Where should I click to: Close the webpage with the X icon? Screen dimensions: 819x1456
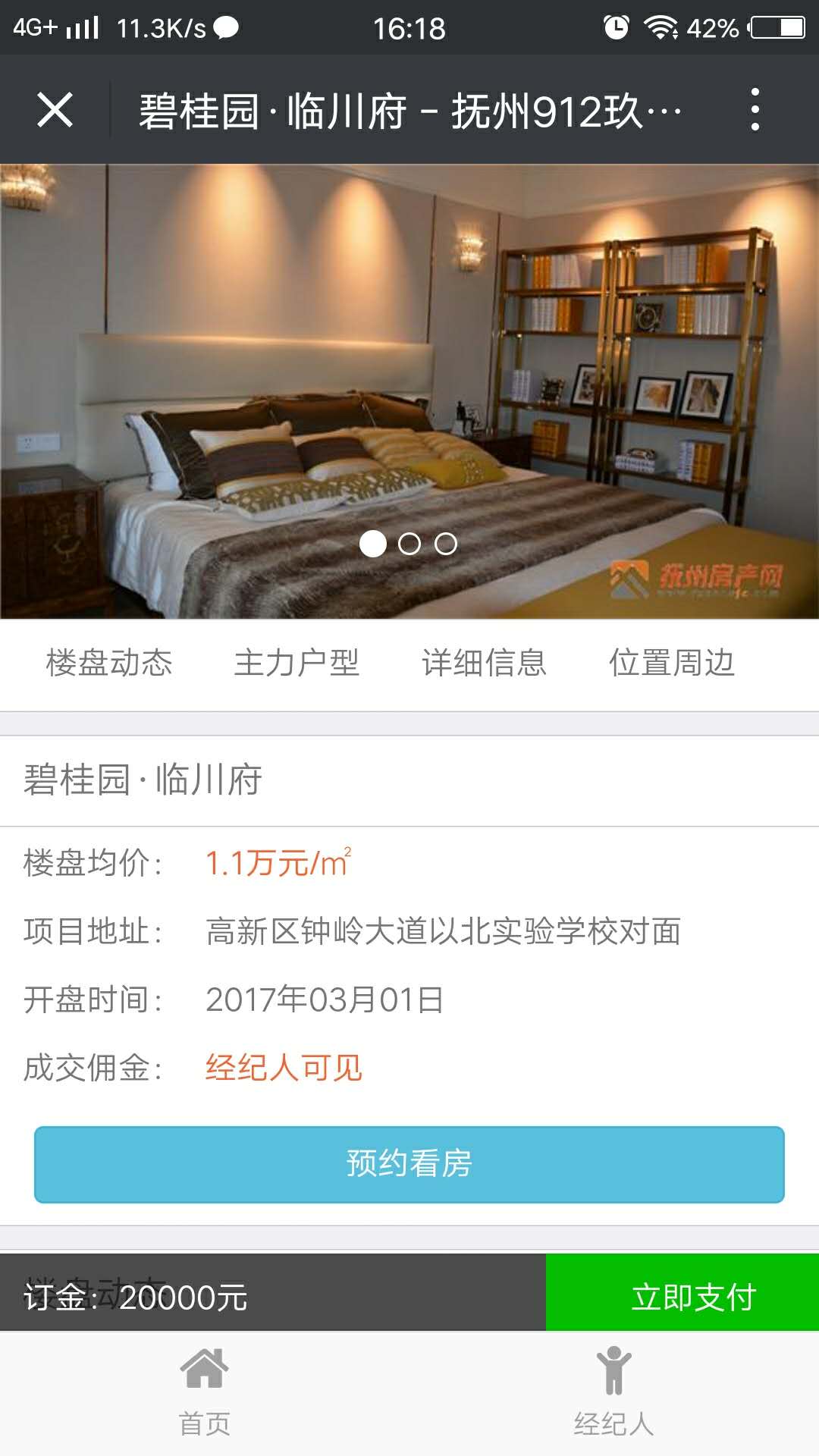pyautogui.click(x=55, y=110)
